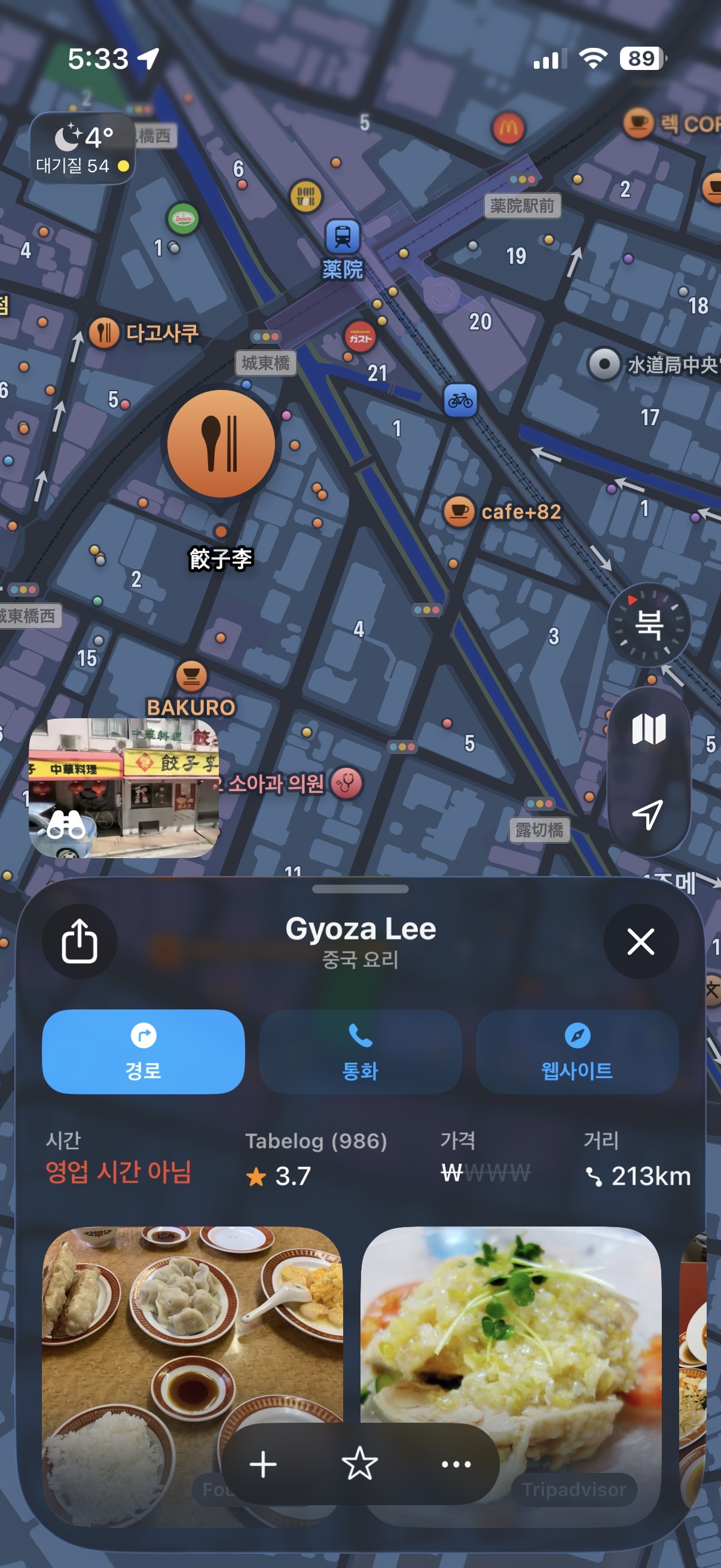
Task: Open the Tabelog 3.7 rating
Action: [x=315, y=1160]
